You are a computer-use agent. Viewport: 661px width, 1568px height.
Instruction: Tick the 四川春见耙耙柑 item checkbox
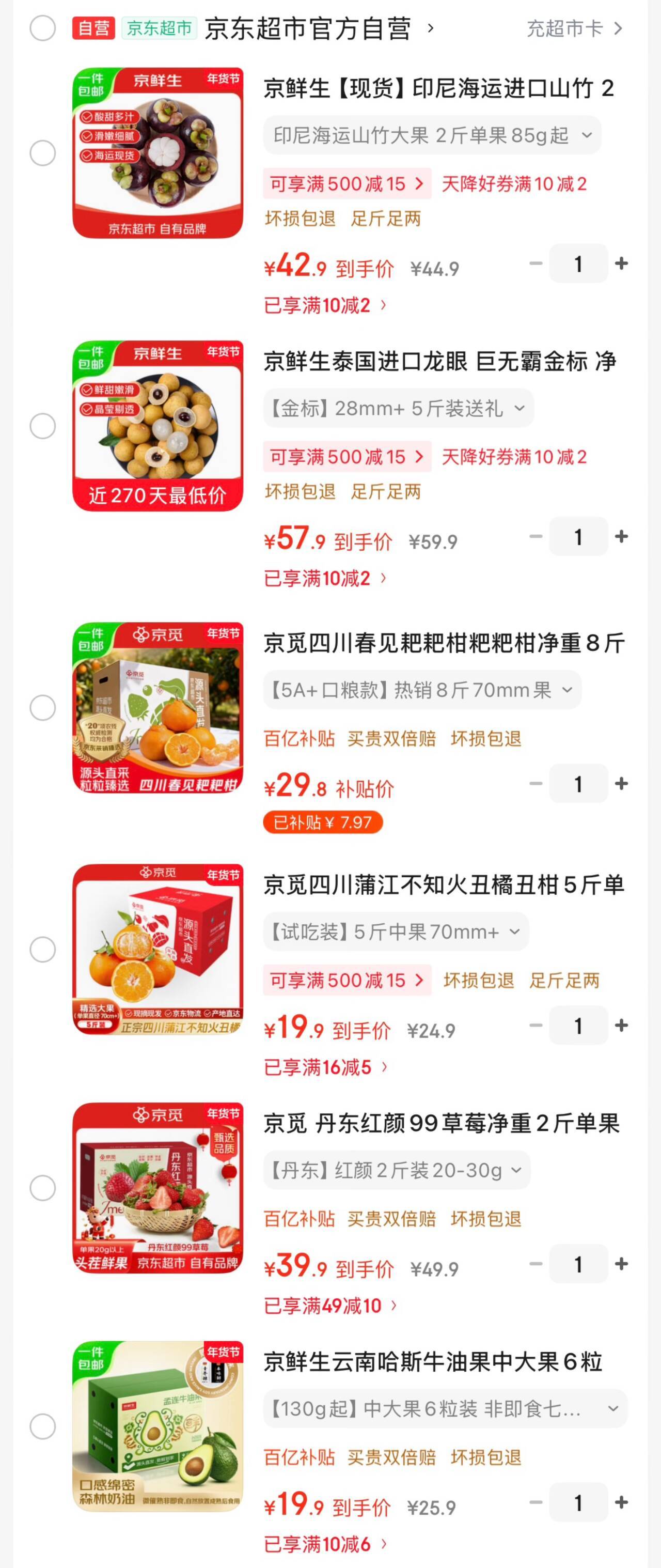pyautogui.click(x=43, y=708)
